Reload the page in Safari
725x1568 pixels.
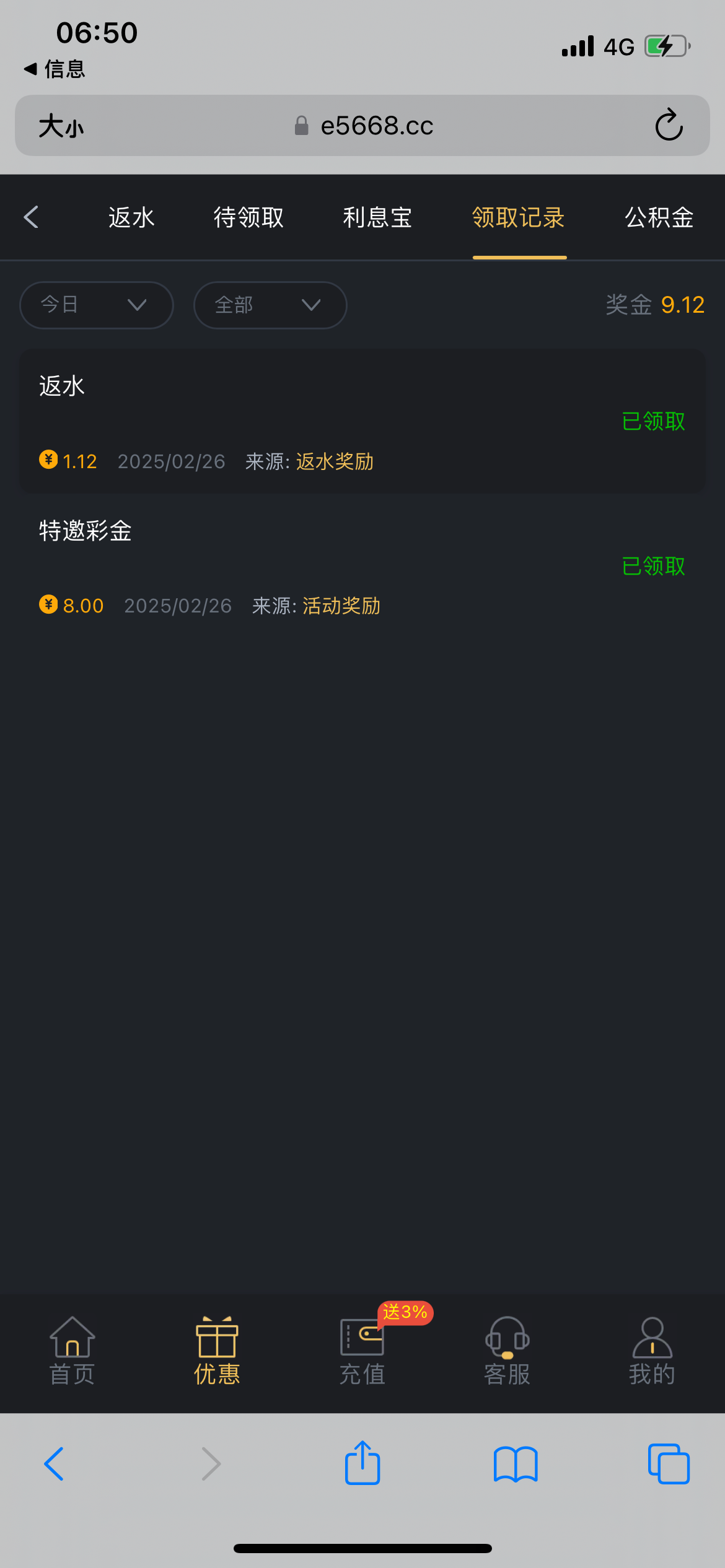point(669,126)
